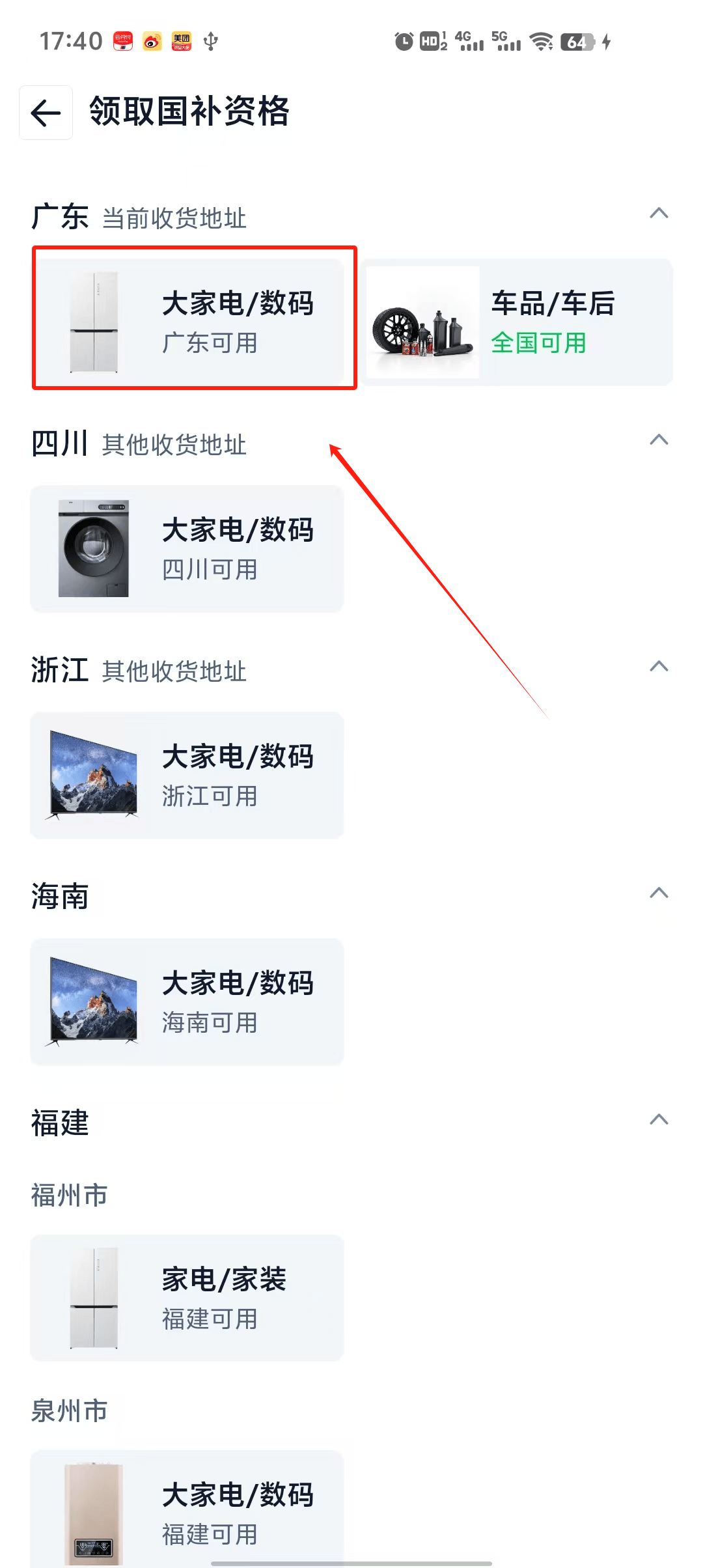Collapse the 四川 section
The height and width of the screenshot is (1568, 703).
(x=659, y=440)
